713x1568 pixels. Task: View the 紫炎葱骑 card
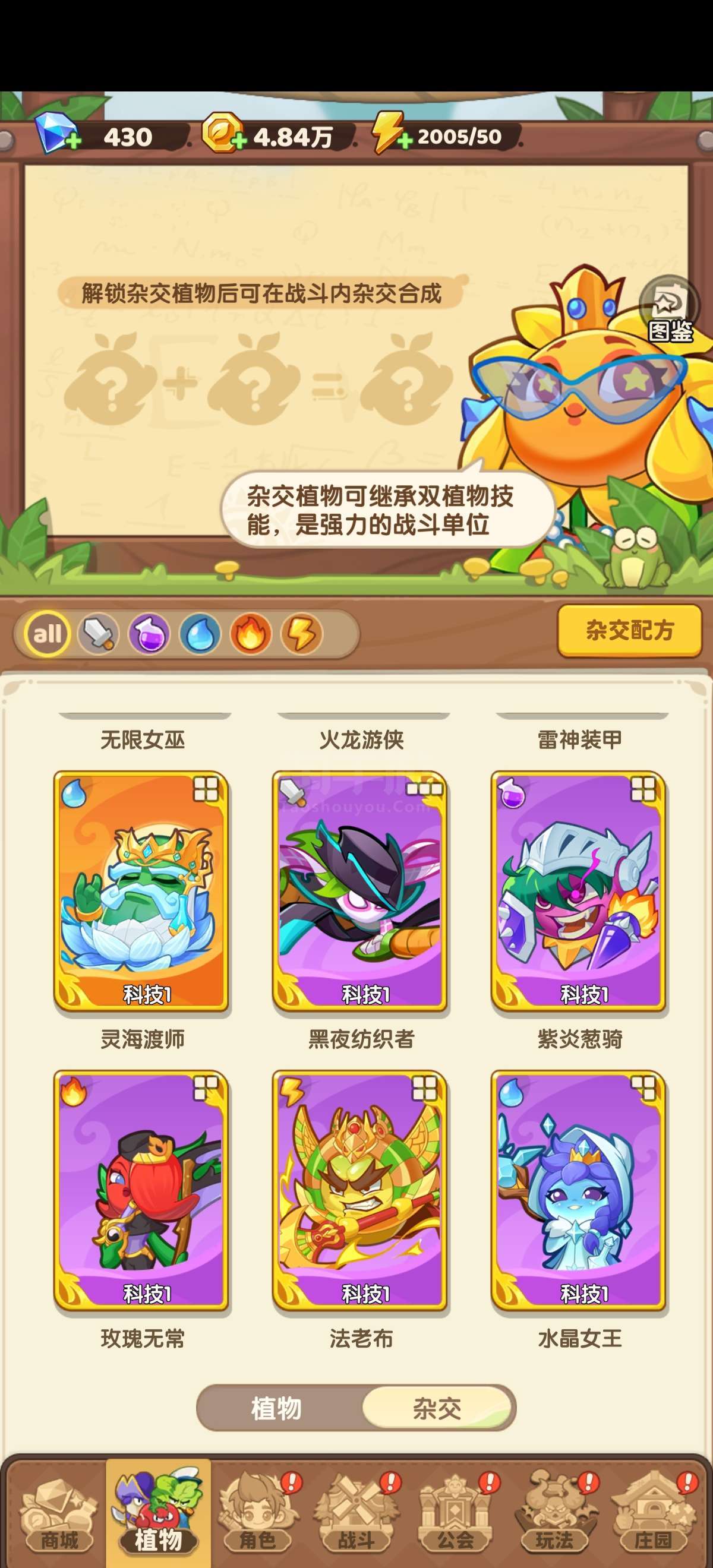tap(579, 891)
